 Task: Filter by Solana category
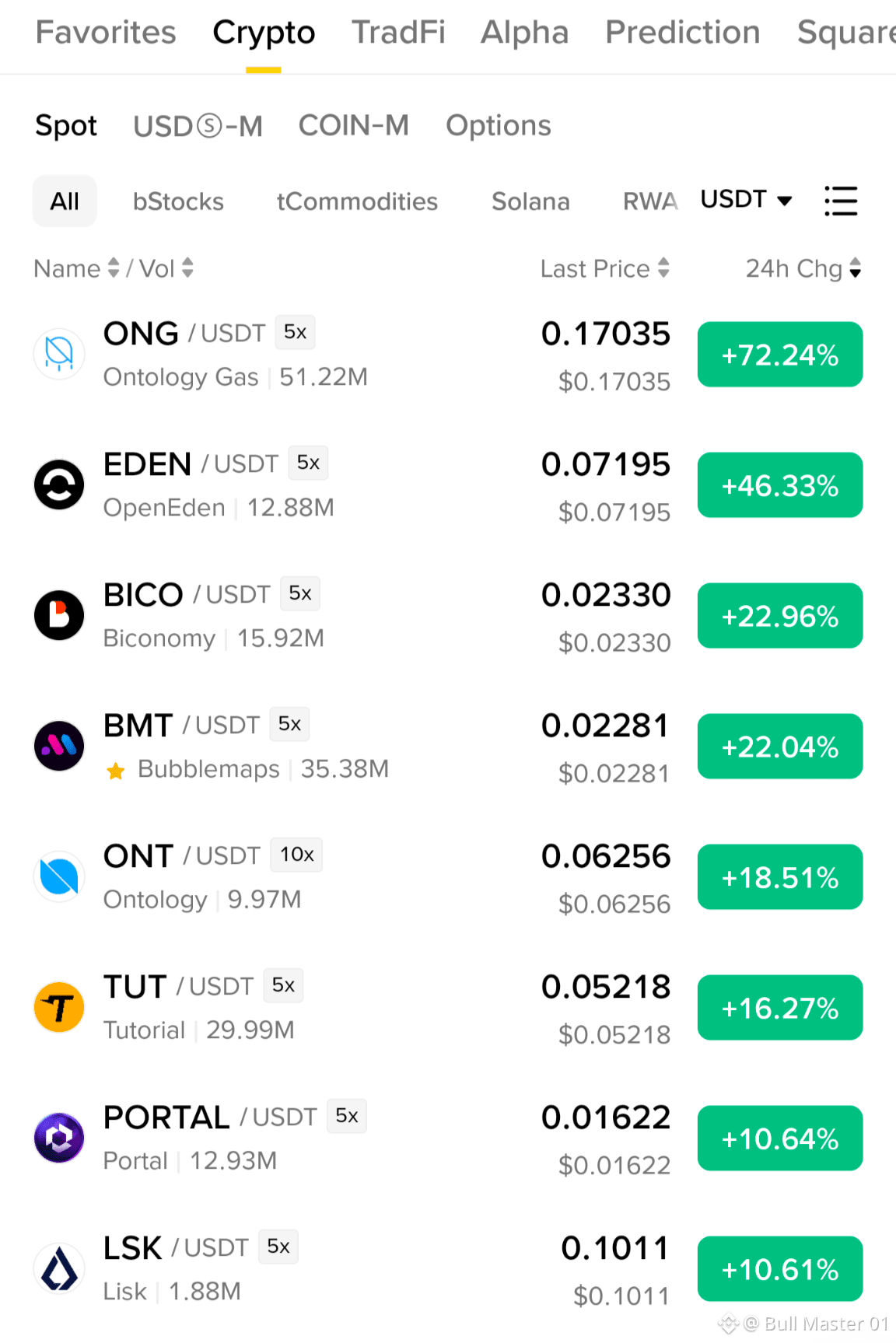[530, 201]
